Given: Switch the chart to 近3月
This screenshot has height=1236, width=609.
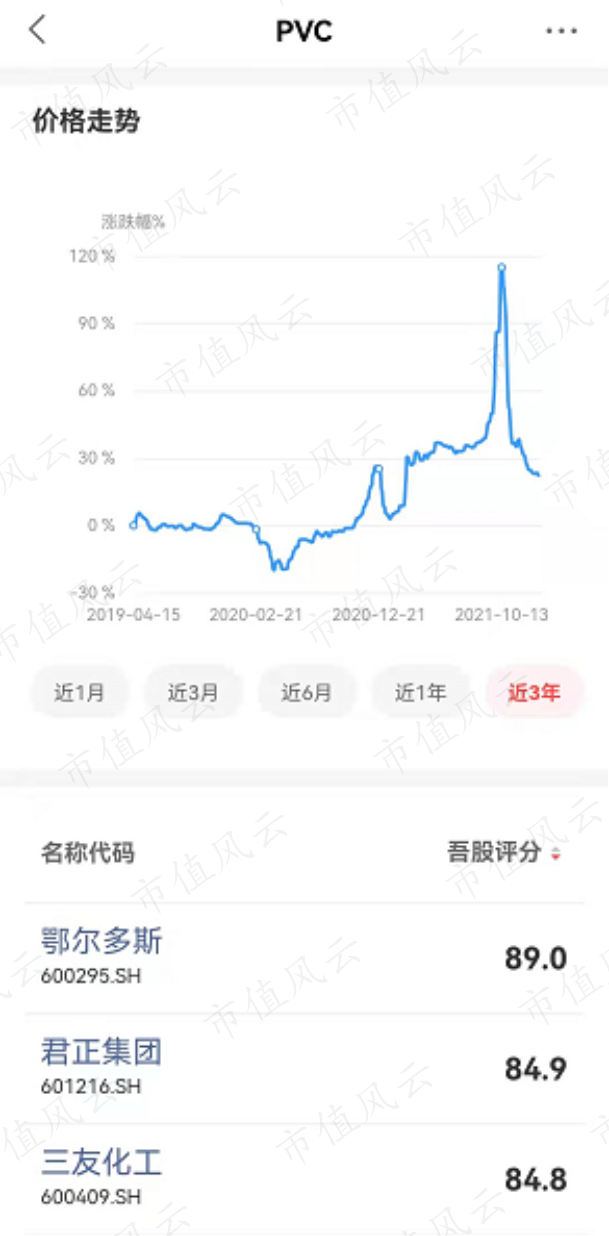Looking at the screenshot, I should coord(193,692).
